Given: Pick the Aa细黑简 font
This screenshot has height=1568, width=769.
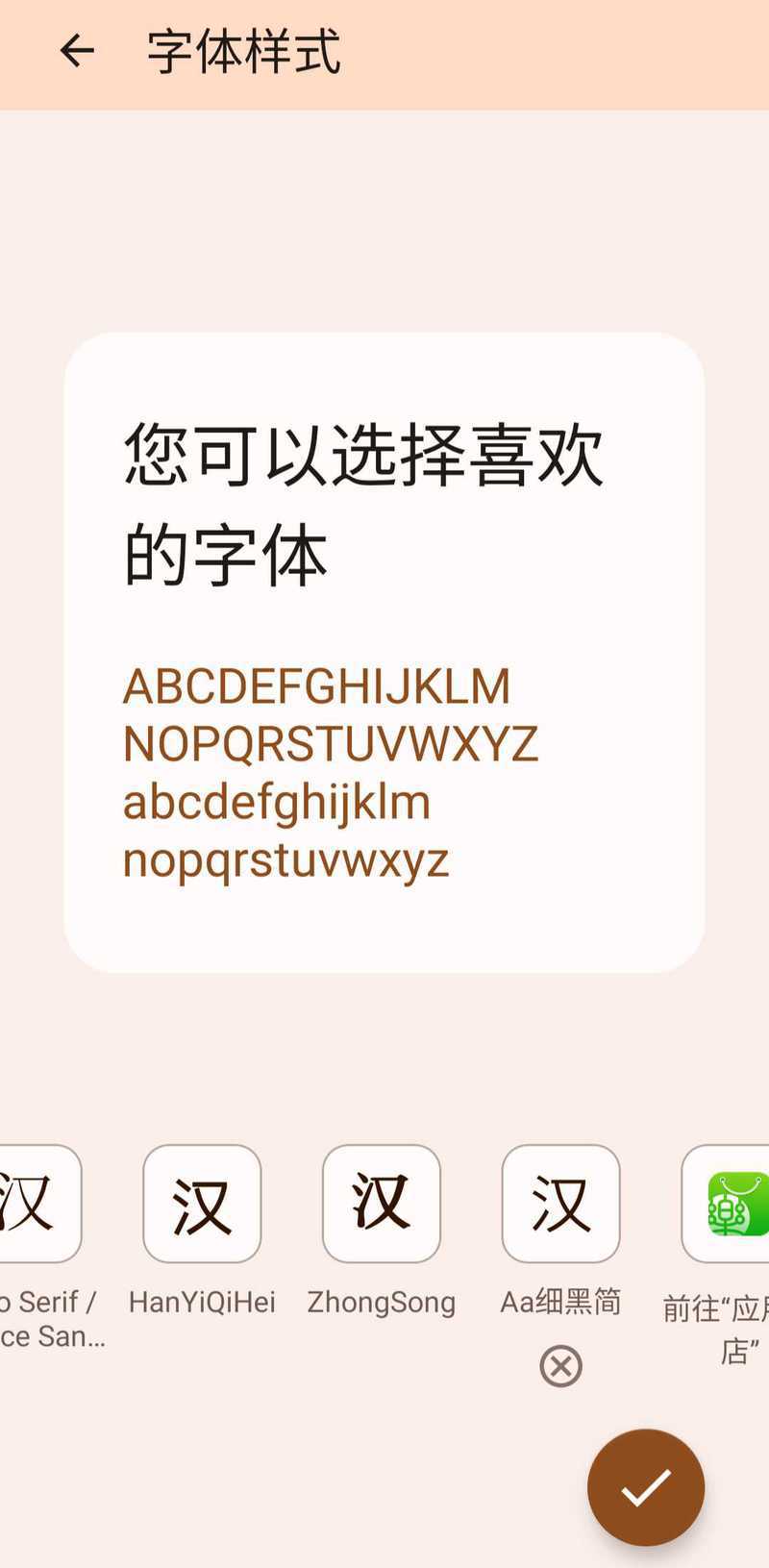Looking at the screenshot, I should pyautogui.click(x=561, y=1203).
